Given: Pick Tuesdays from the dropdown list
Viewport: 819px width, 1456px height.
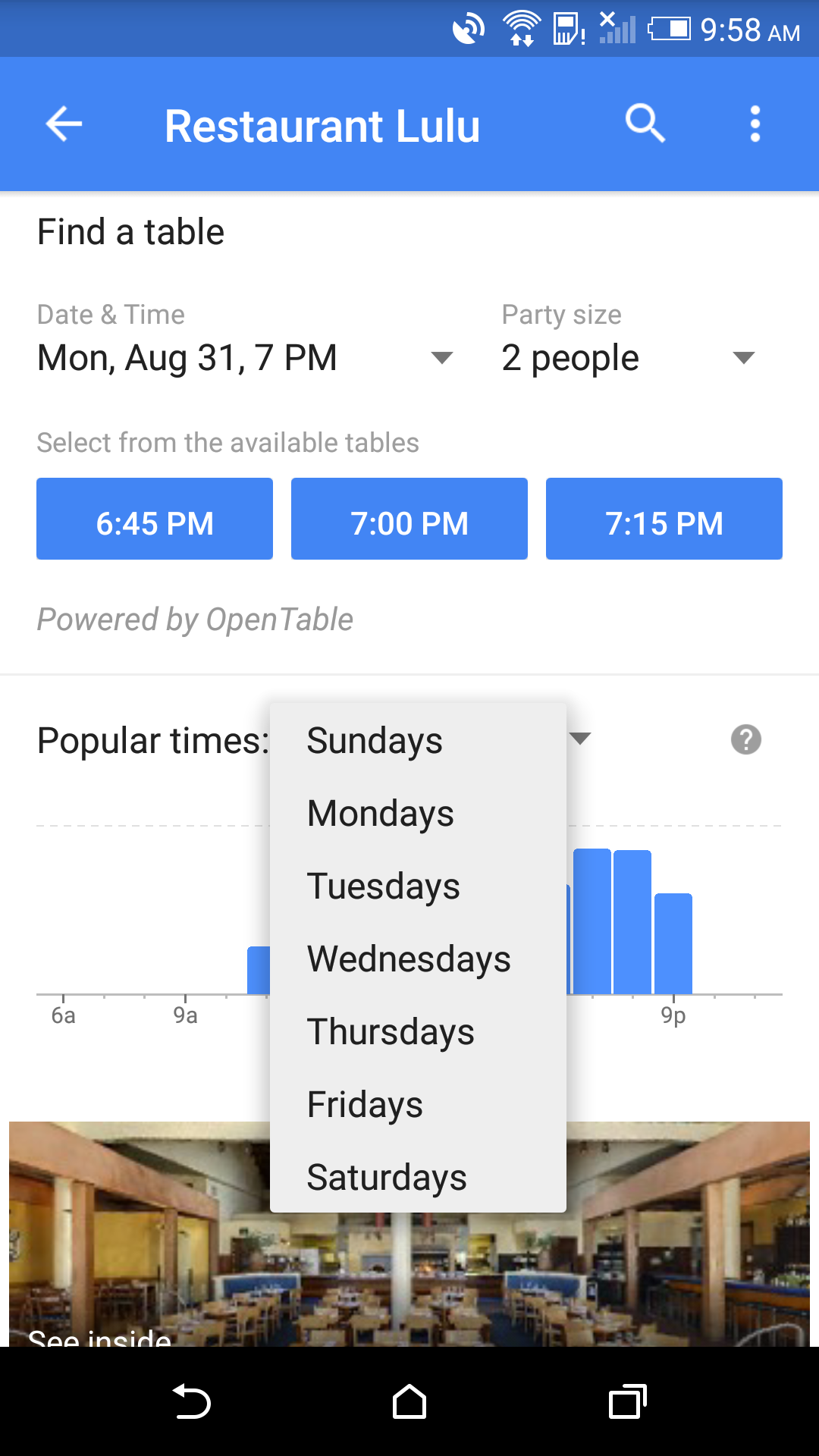Looking at the screenshot, I should click(418, 886).
